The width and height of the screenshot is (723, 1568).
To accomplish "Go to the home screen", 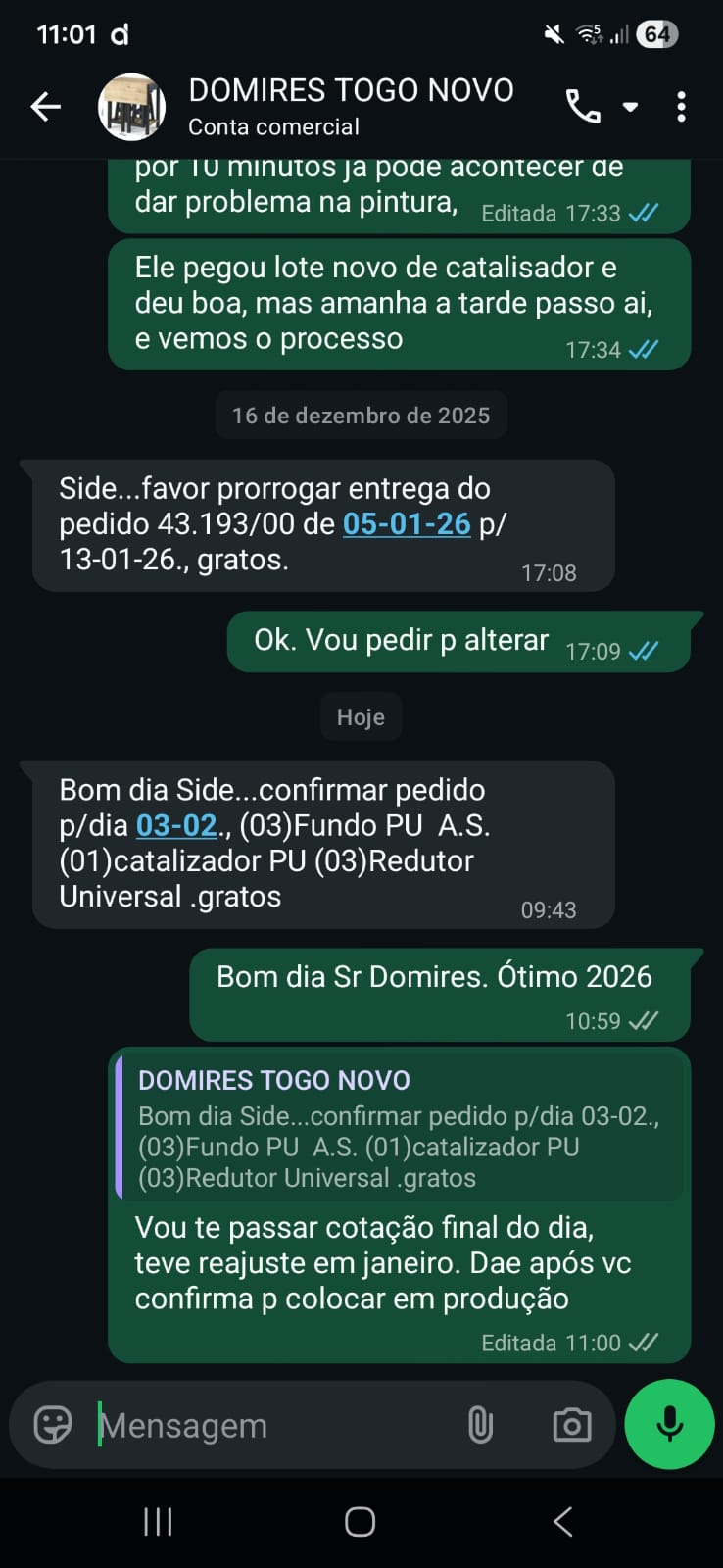I will 361,1522.
